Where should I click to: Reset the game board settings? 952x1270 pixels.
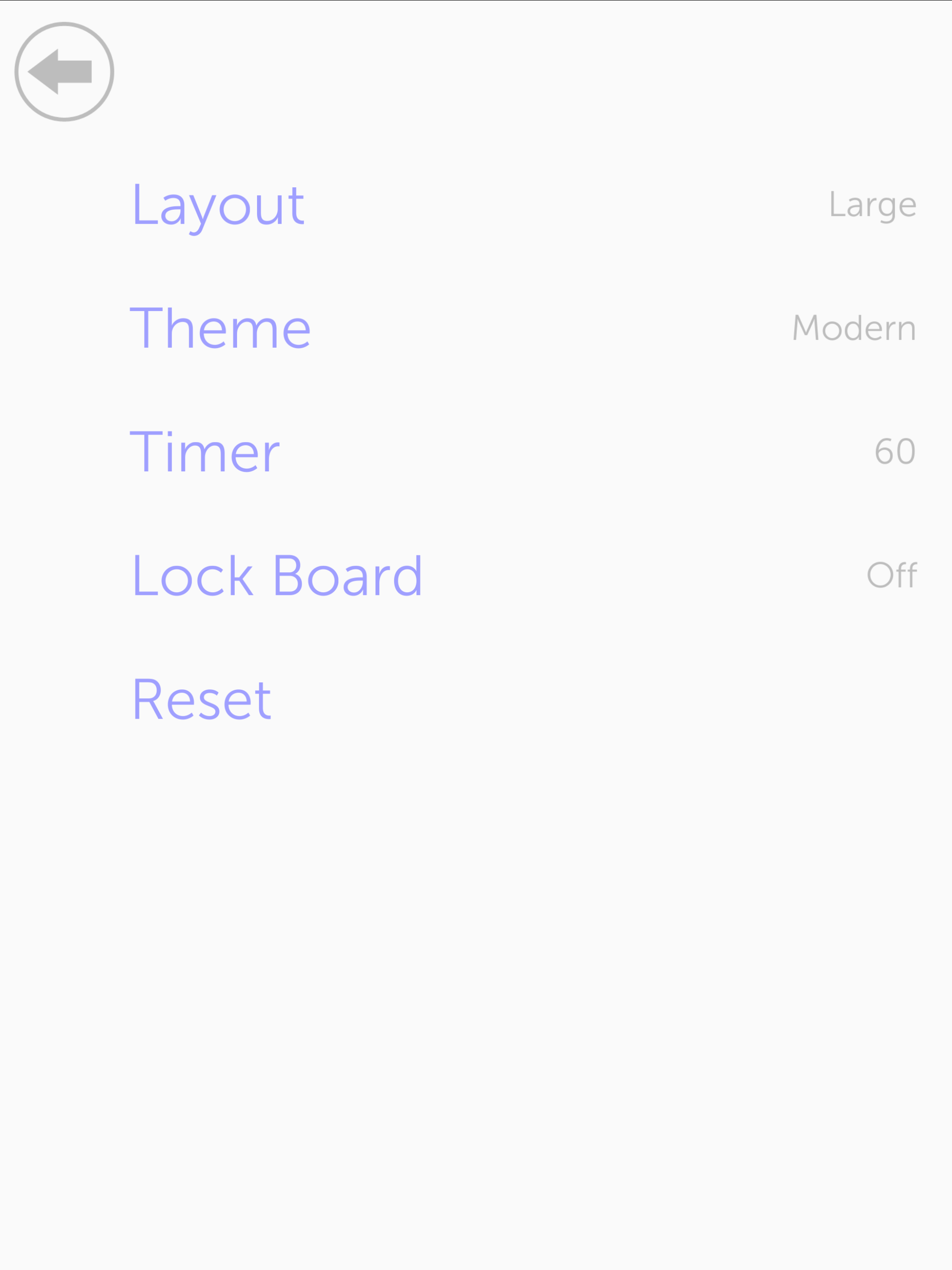[x=202, y=699]
